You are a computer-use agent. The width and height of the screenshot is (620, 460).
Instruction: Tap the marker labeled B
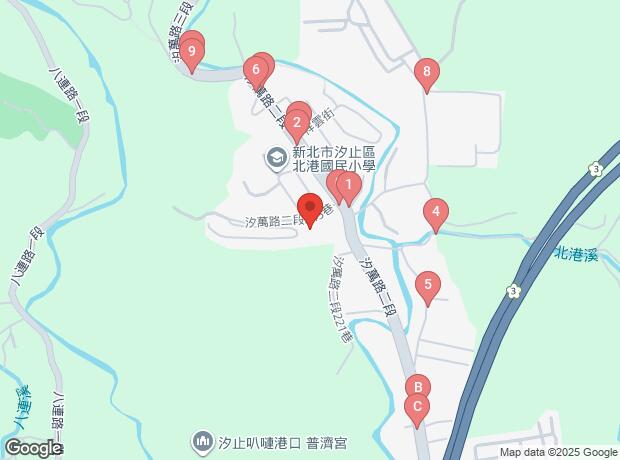tap(417, 387)
